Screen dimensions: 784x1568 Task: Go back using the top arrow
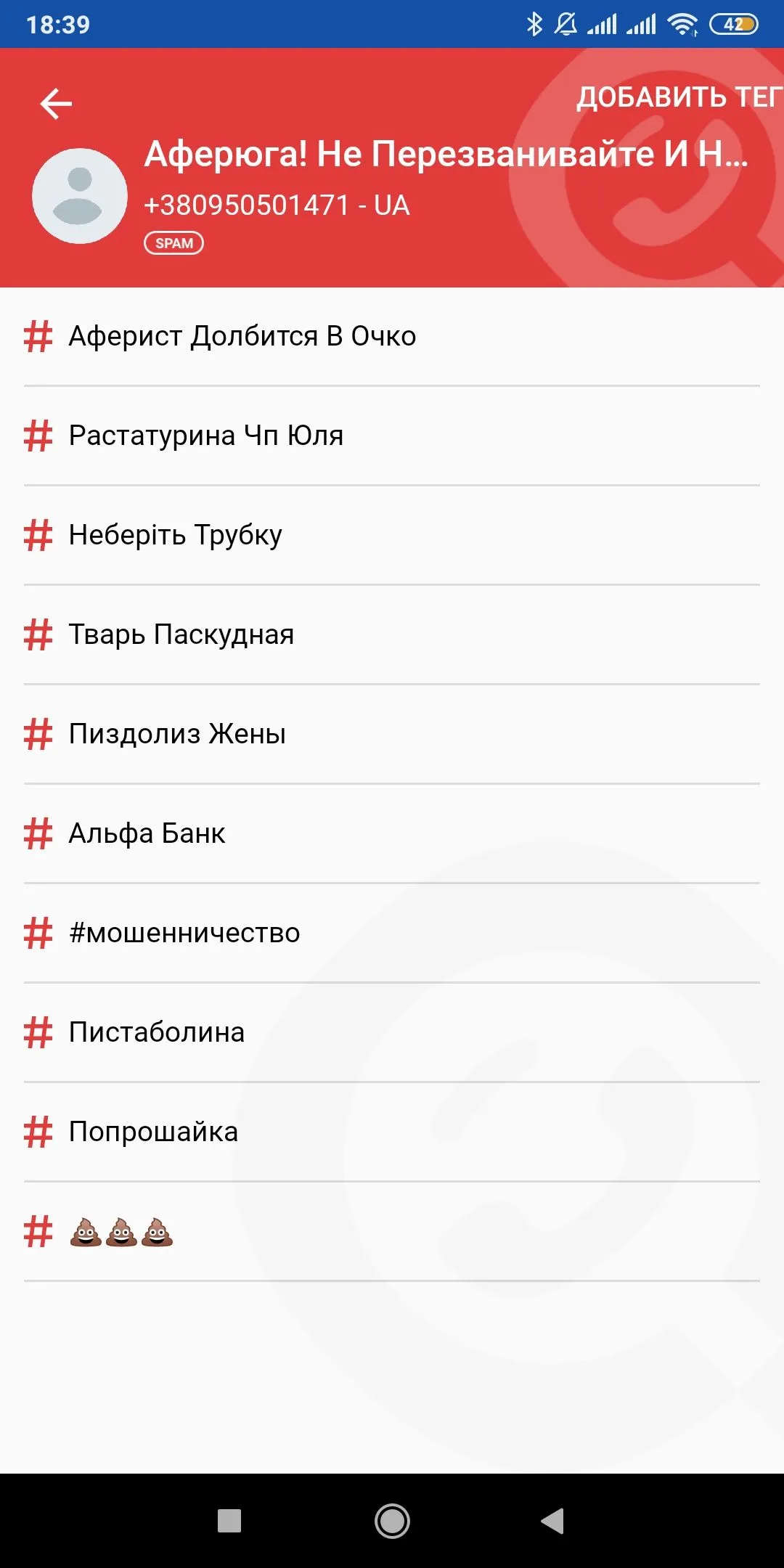coord(56,104)
